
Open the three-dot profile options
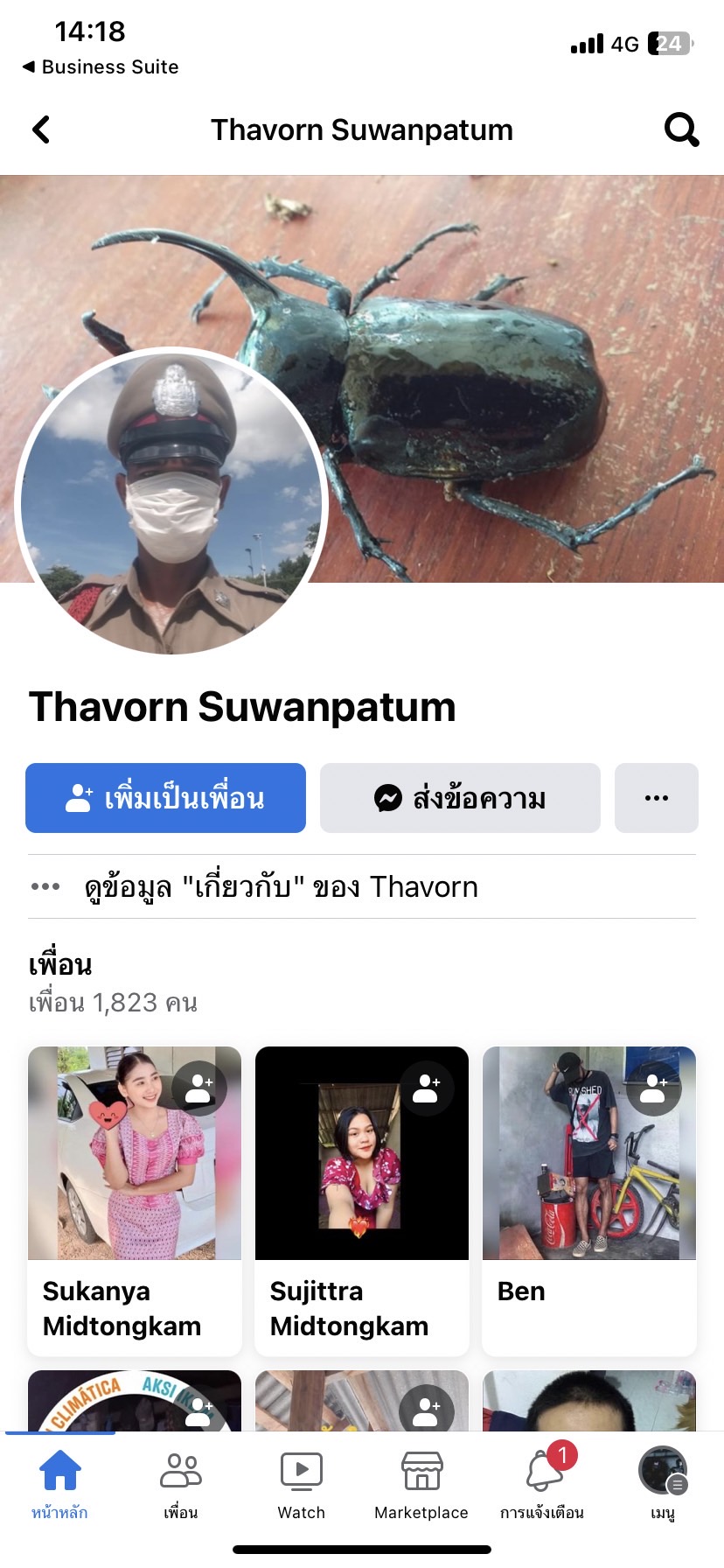point(656,798)
